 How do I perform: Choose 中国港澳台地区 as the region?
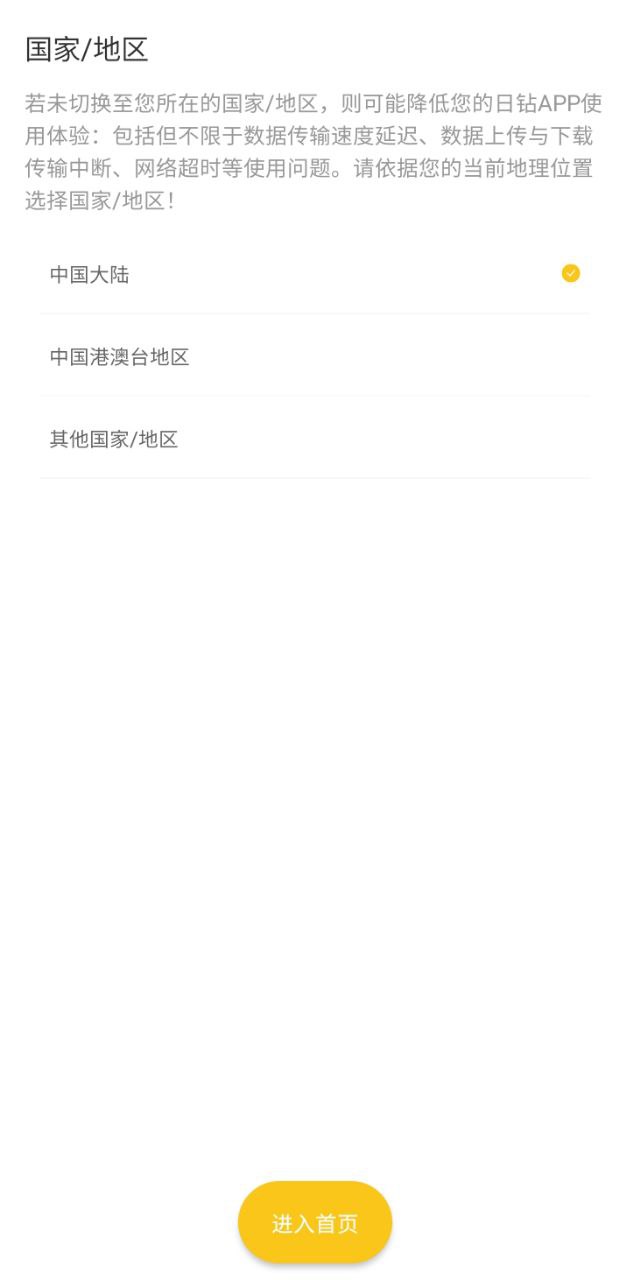(315, 357)
